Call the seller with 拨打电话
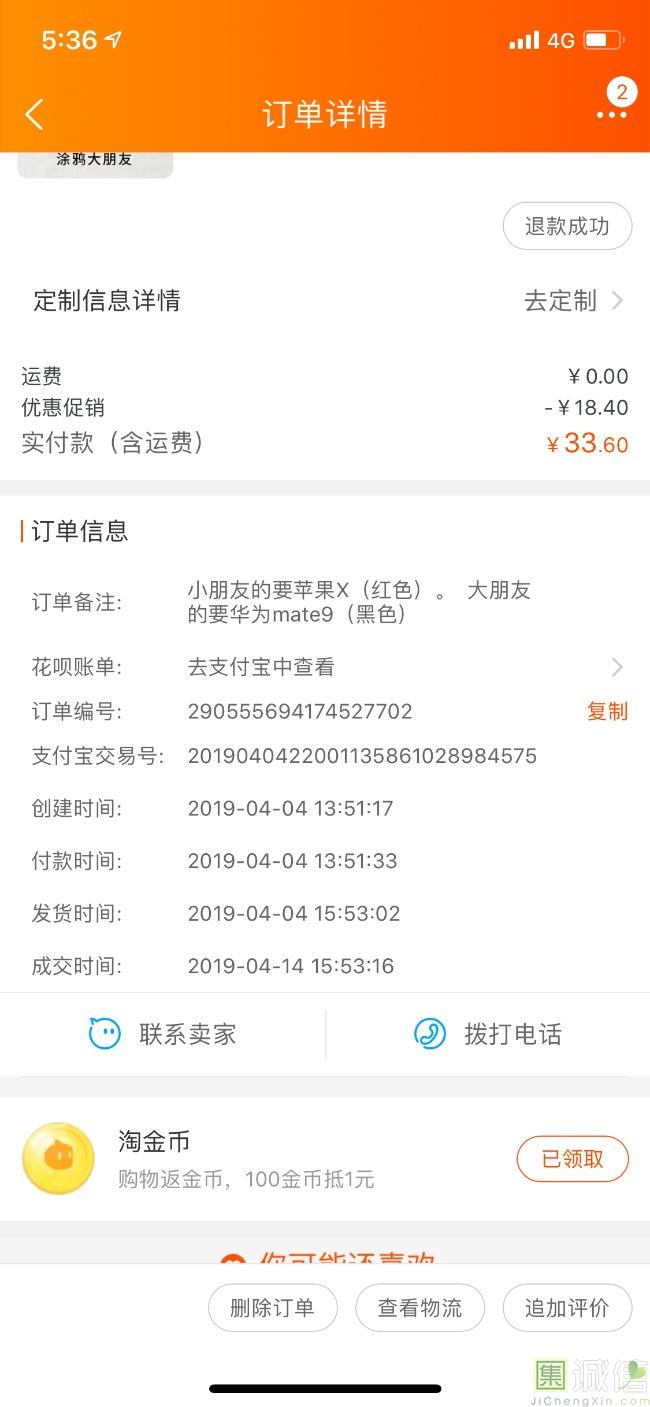The image size is (650, 1407). coord(488,1034)
